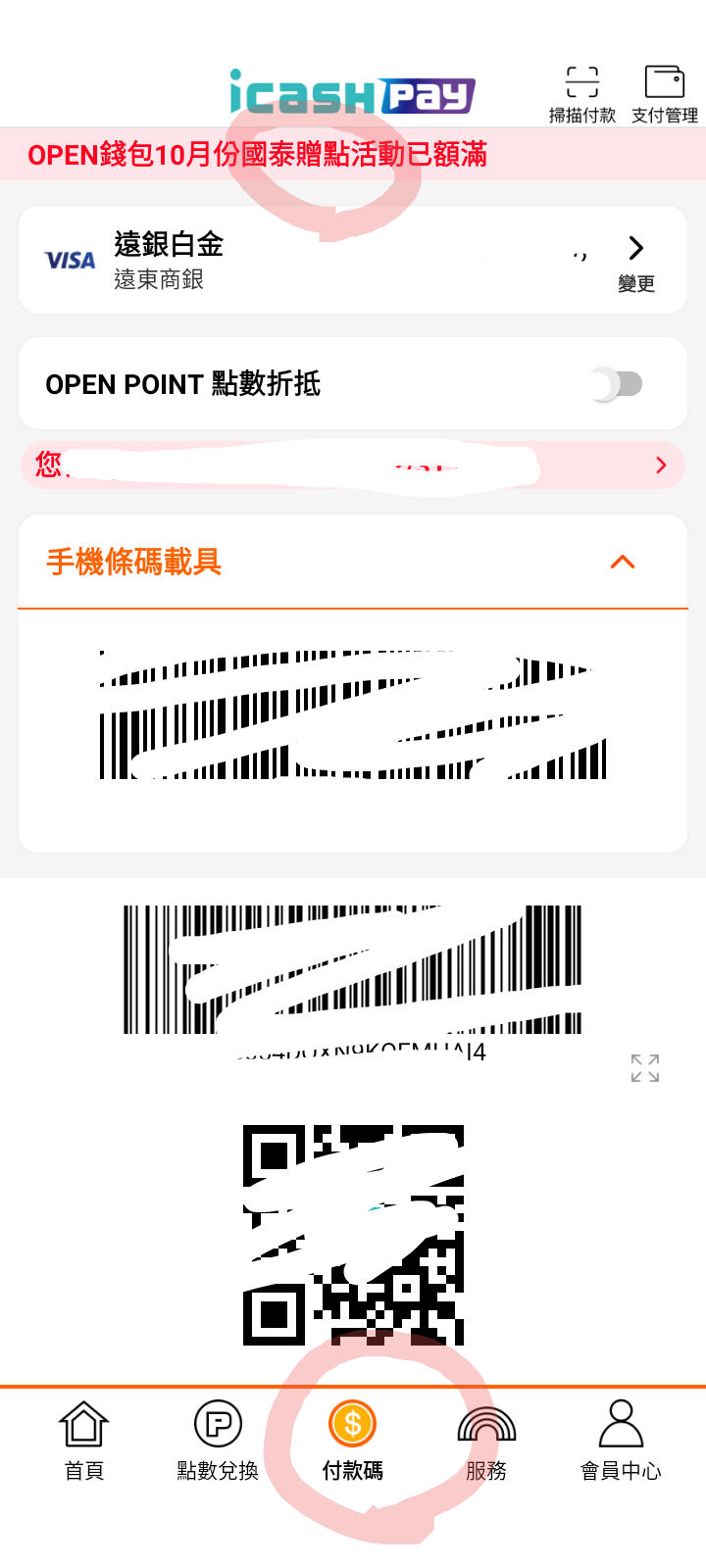Change the 遠銀白金 payment card

click(x=635, y=261)
